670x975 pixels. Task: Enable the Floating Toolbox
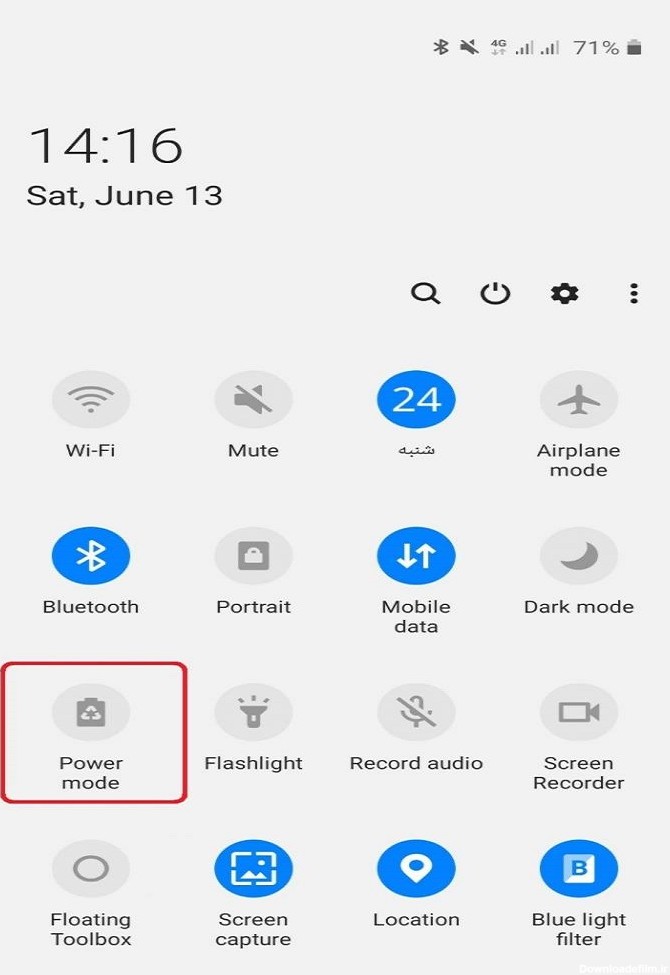point(91,869)
